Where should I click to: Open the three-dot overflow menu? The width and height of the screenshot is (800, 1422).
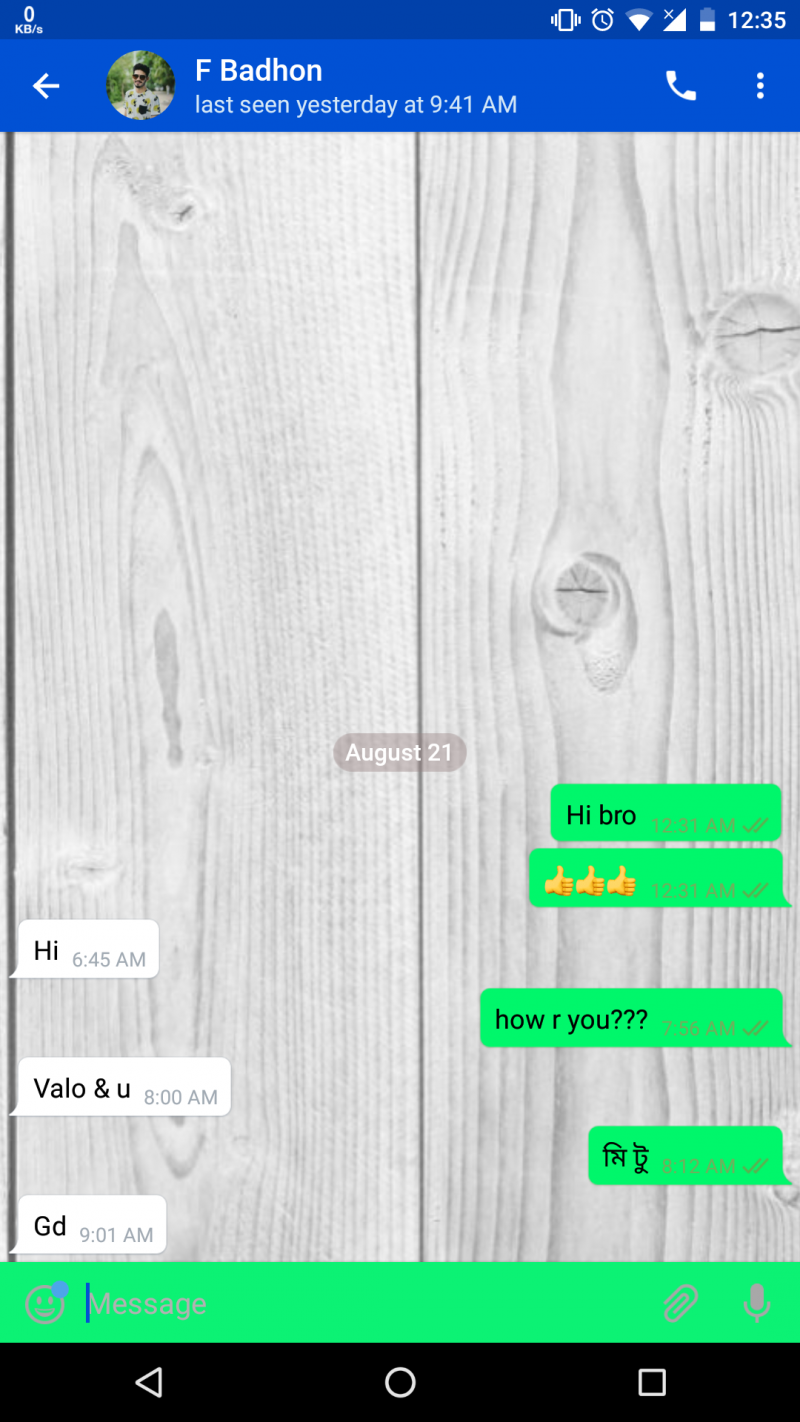pos(760,86)
